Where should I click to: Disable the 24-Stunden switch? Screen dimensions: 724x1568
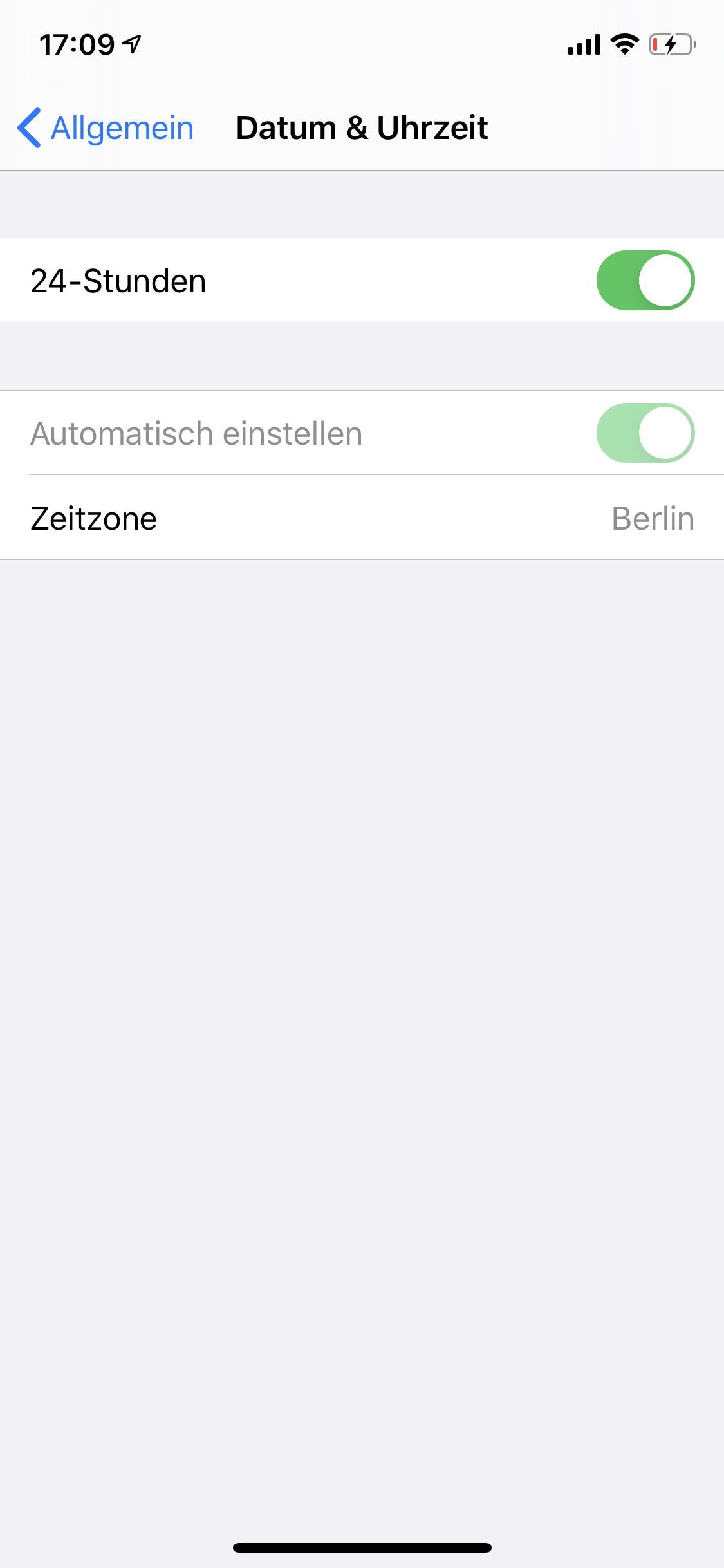click(x=645, y=280)
